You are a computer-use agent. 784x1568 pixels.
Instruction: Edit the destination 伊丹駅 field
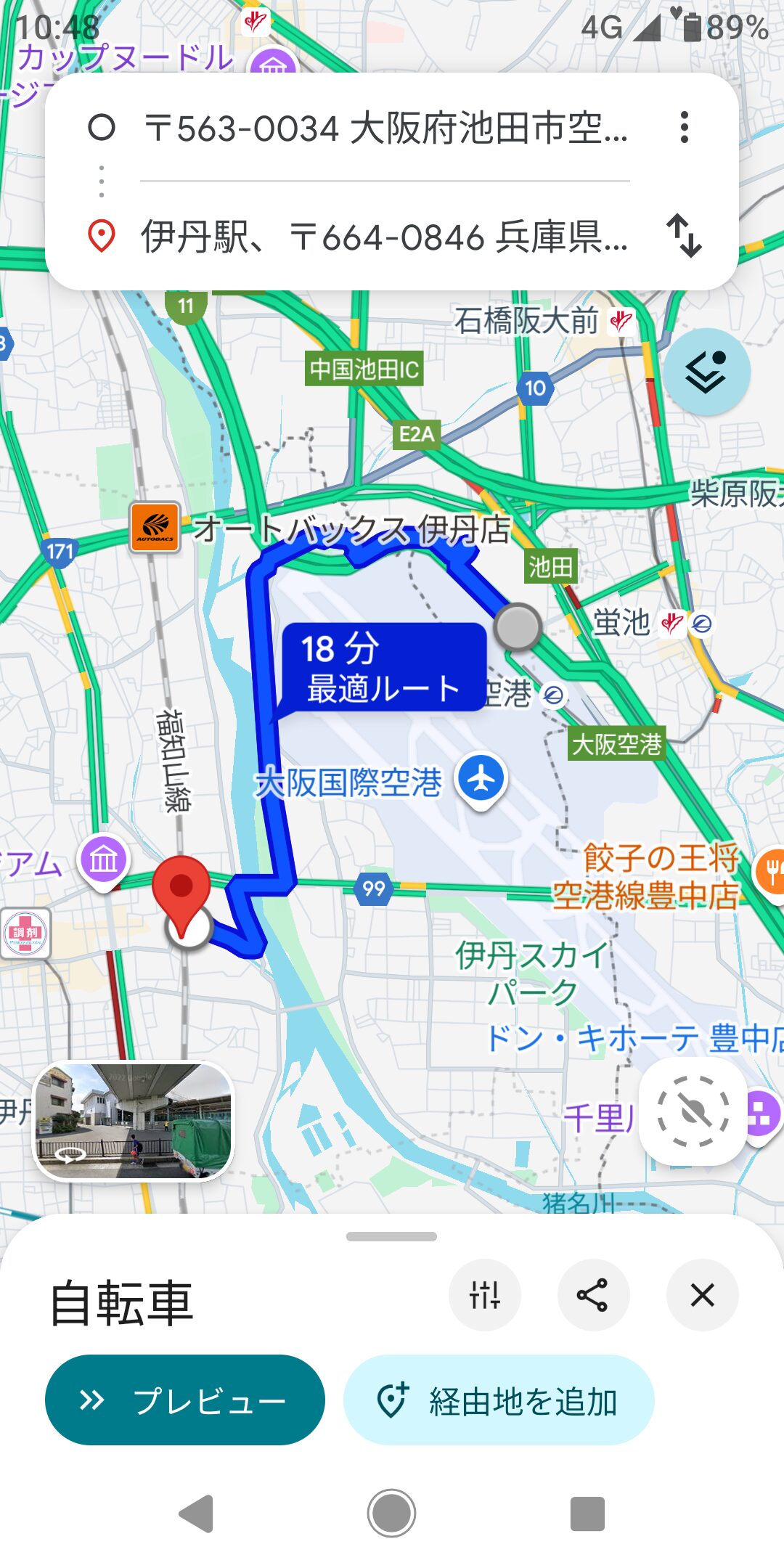[385, 237]
